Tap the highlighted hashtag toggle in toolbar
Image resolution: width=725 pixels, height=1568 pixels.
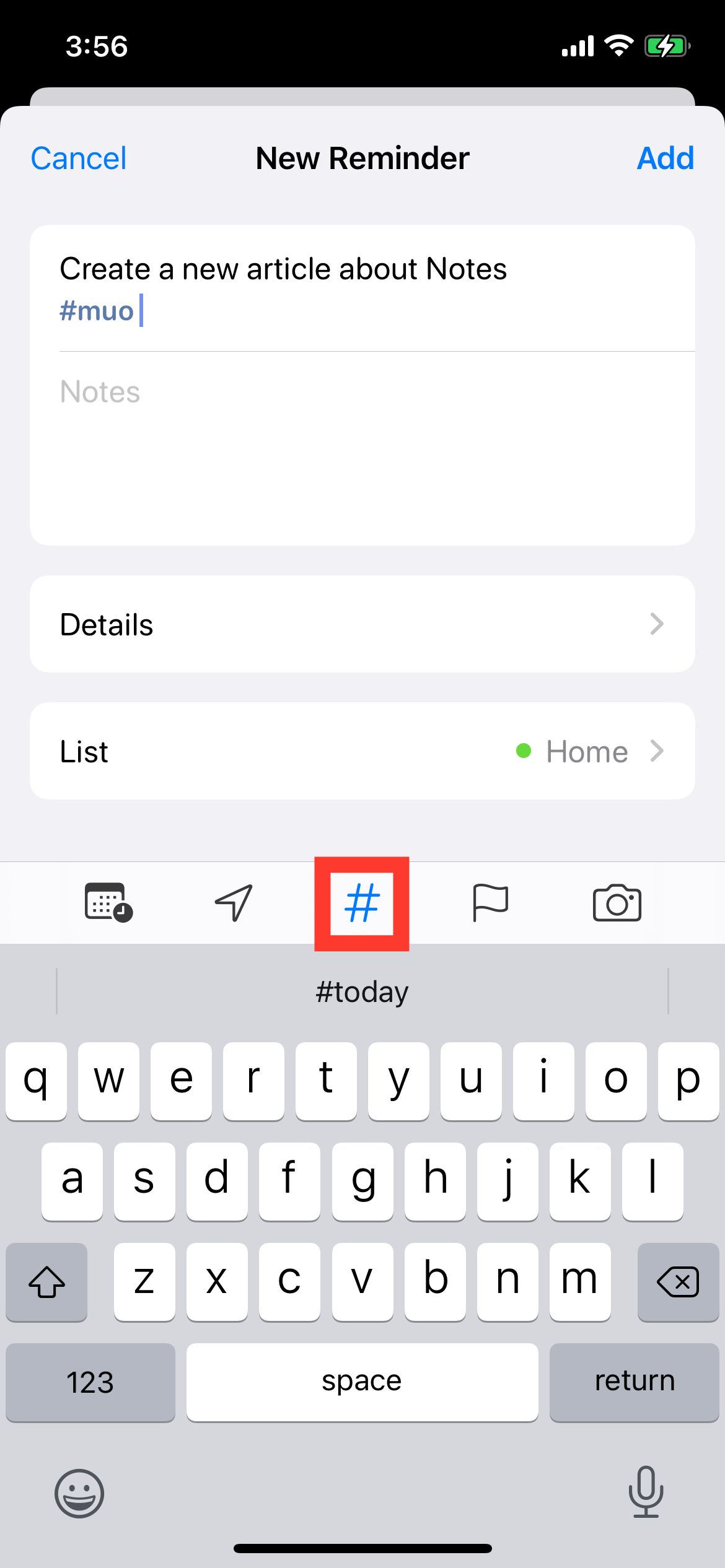(x=362, y=903)
